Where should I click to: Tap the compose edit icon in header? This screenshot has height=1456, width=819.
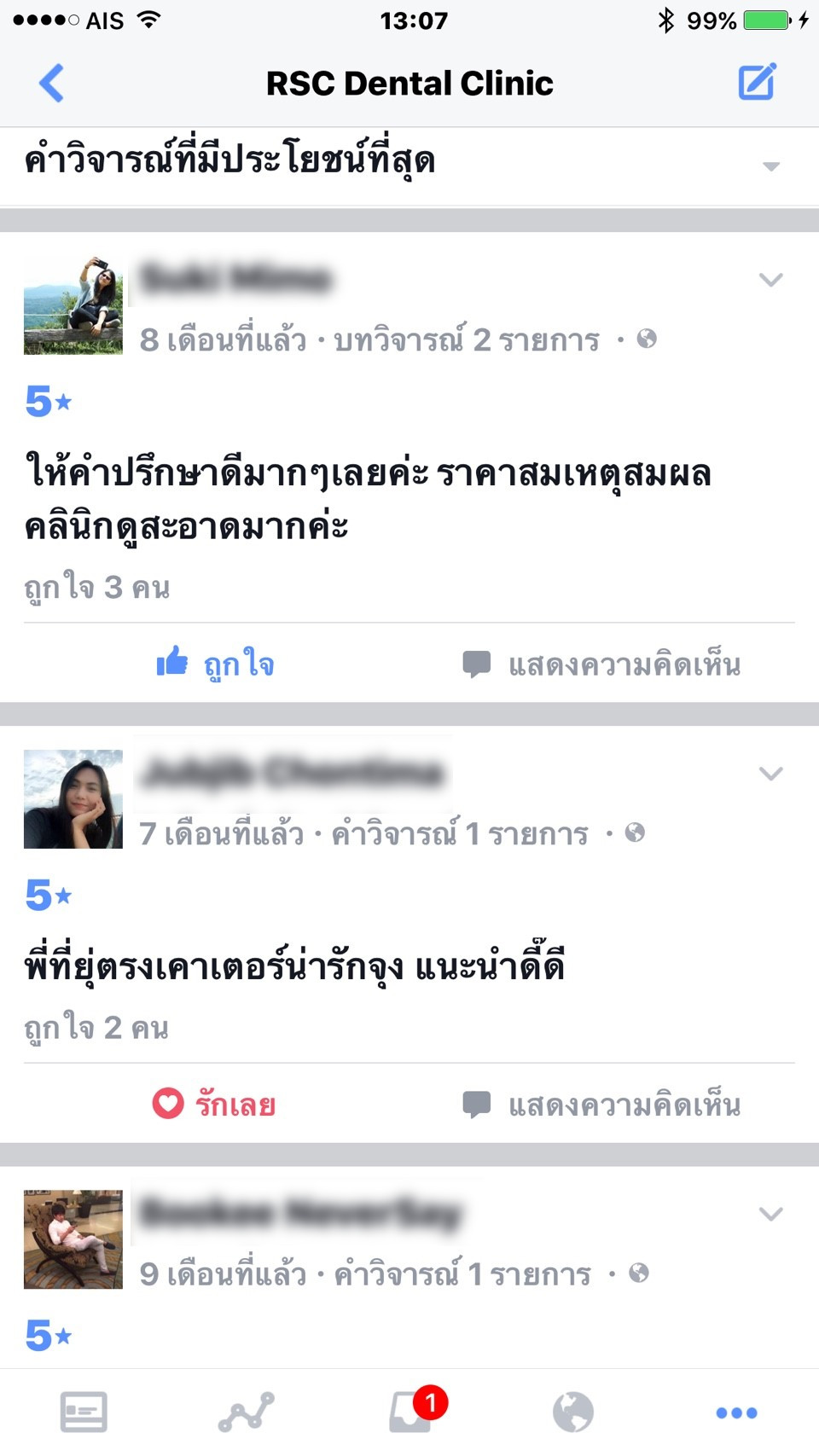757,82
